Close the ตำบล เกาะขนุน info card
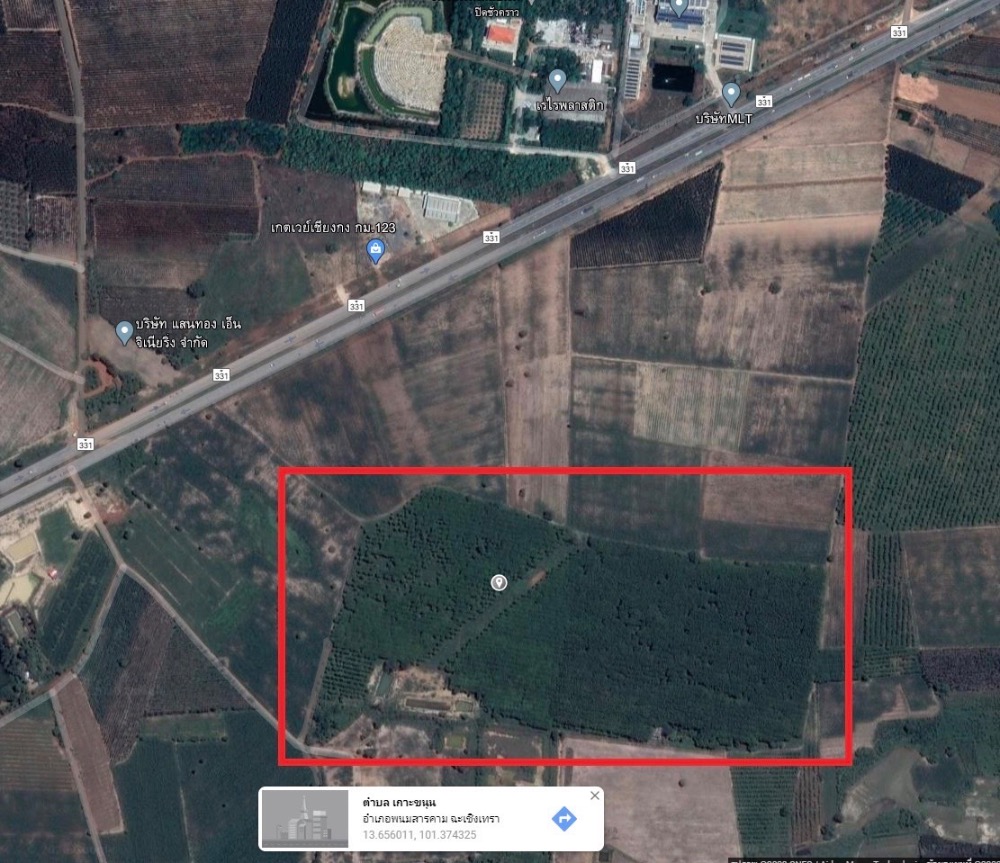The height and width of the screenshot is (863, 1000). coord(595,796)
